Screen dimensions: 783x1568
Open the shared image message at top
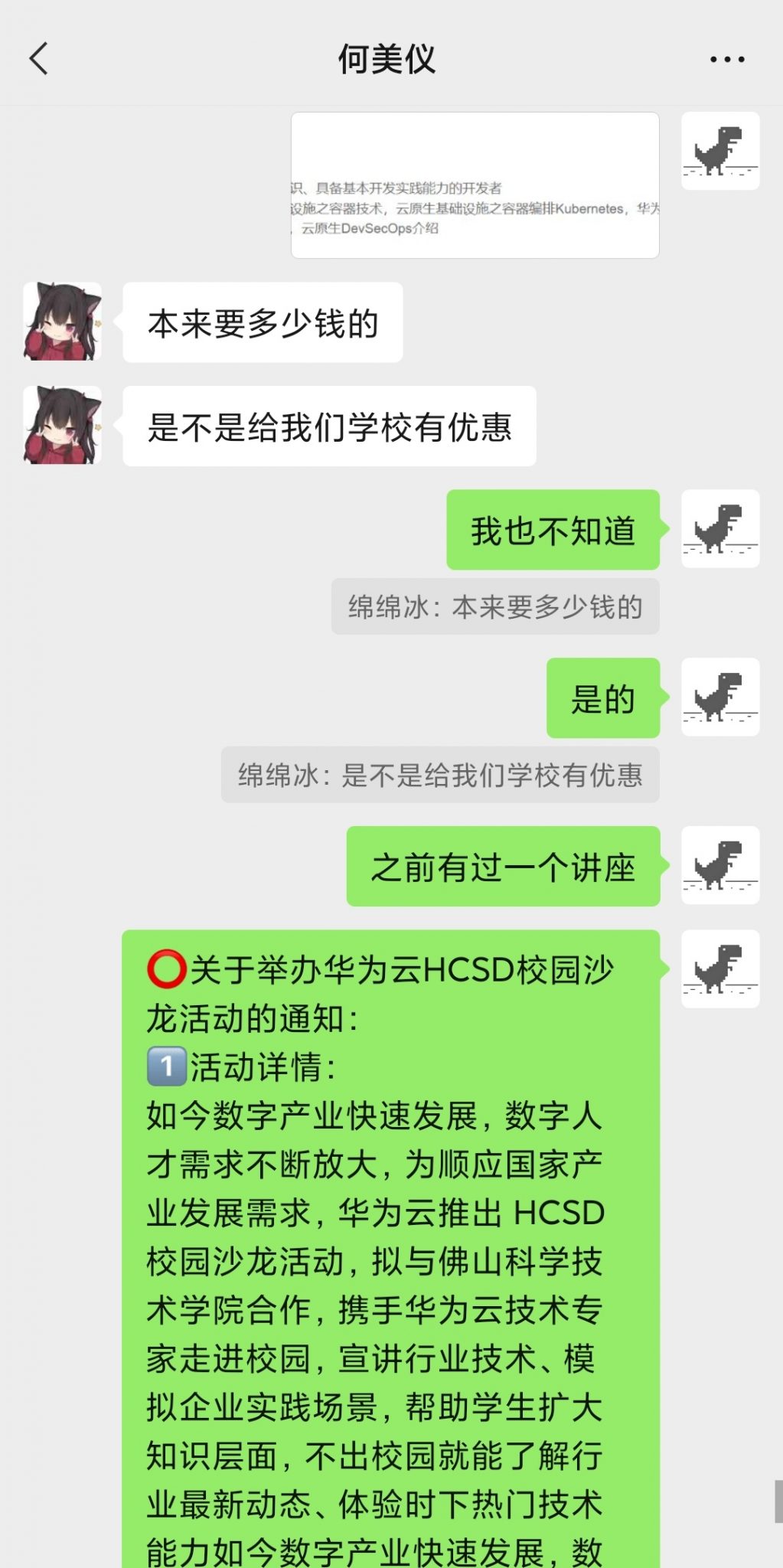[475, 185]
